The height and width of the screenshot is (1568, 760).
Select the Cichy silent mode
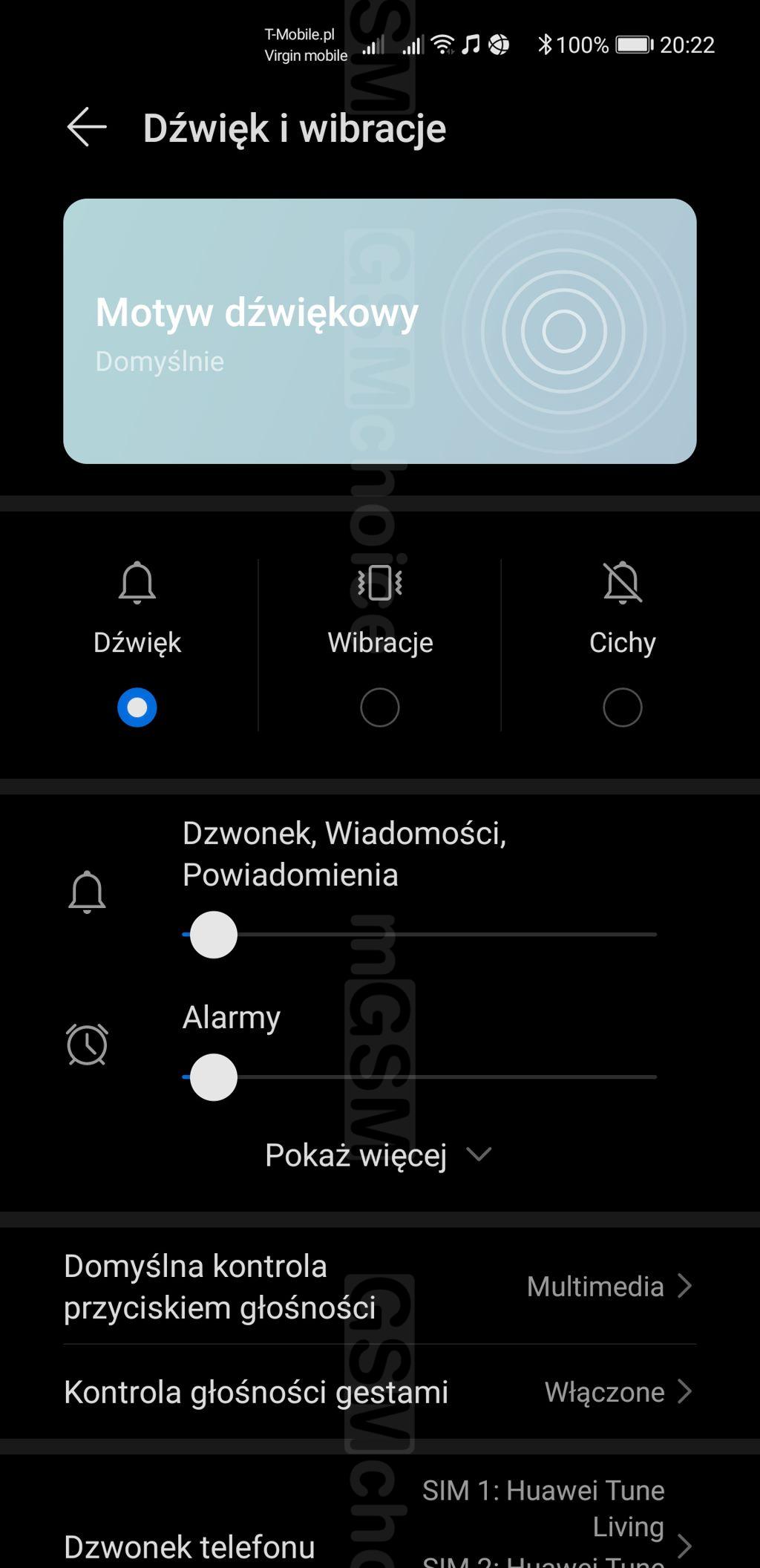tap(622, 706)
